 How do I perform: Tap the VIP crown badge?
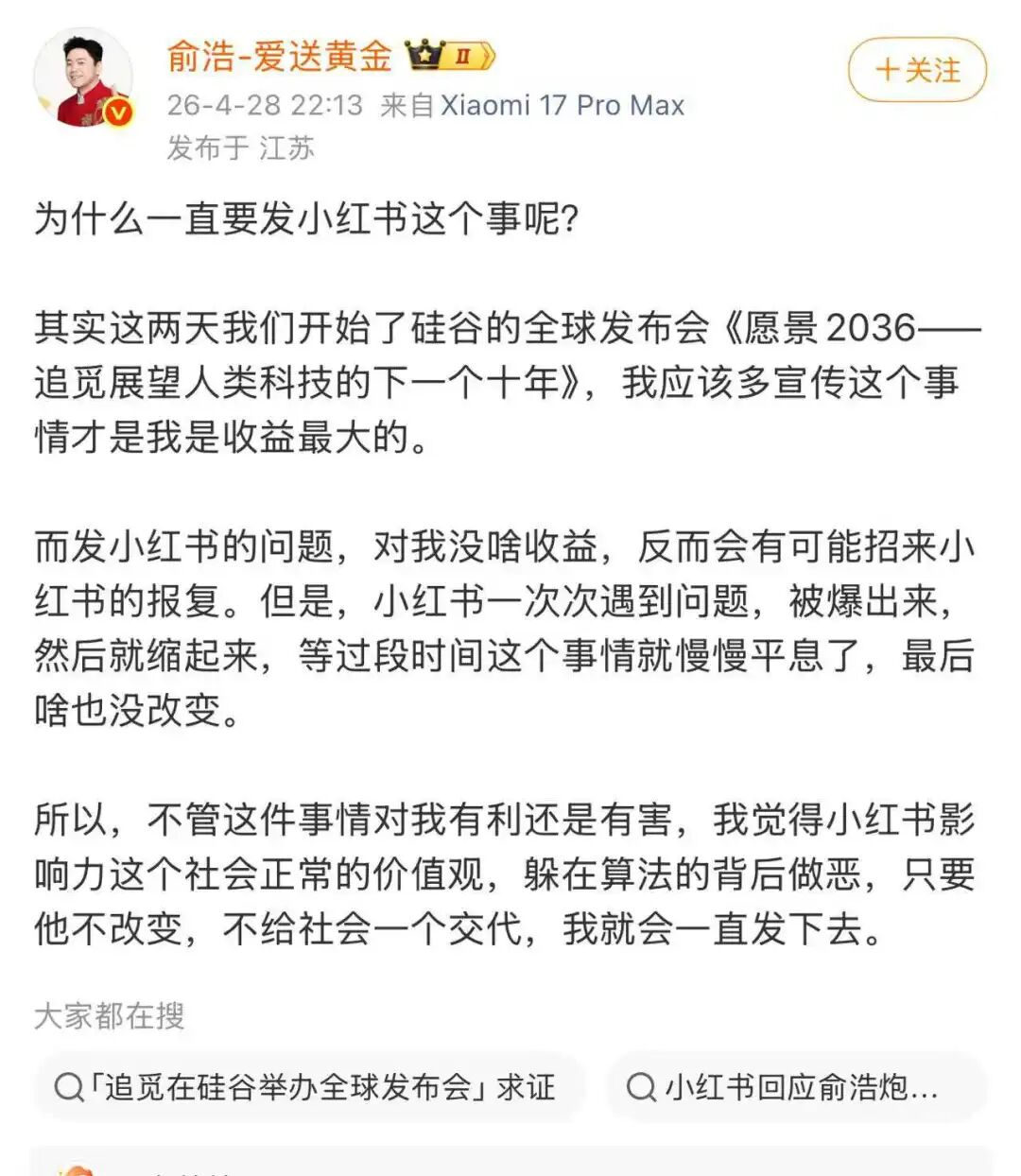point(450,57)
